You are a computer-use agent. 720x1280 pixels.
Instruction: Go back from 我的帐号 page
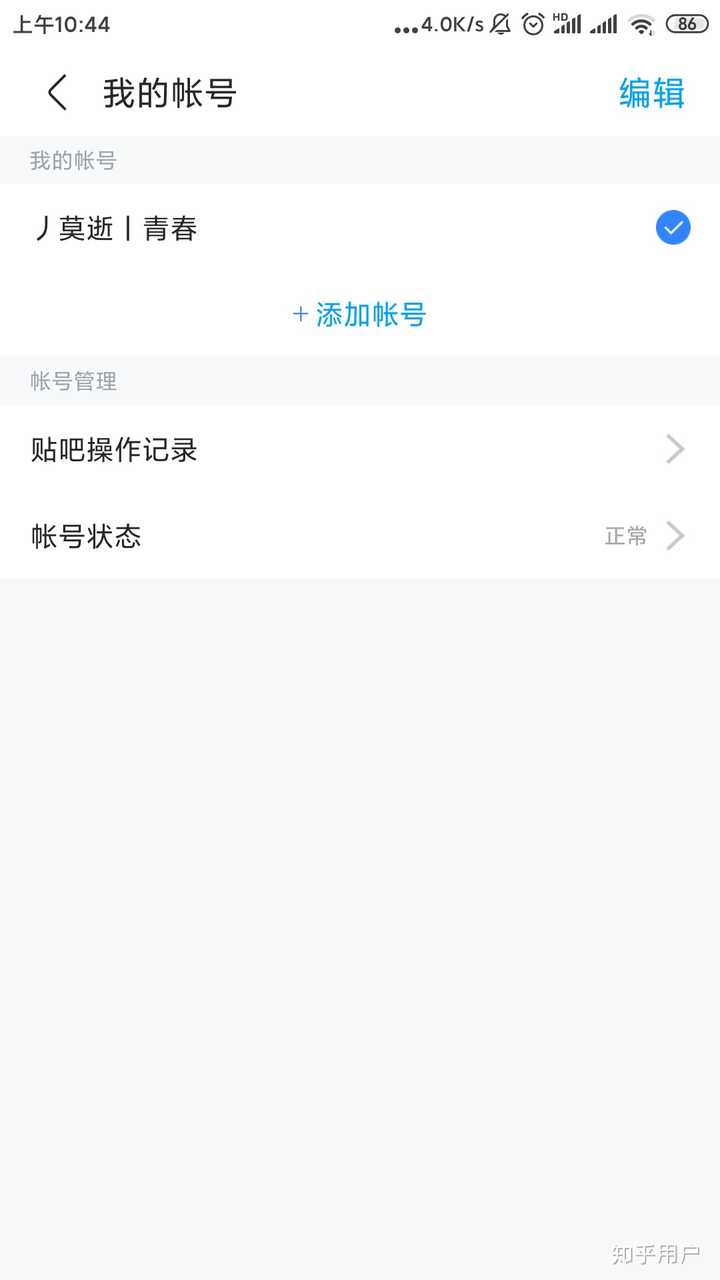point(57,93)
